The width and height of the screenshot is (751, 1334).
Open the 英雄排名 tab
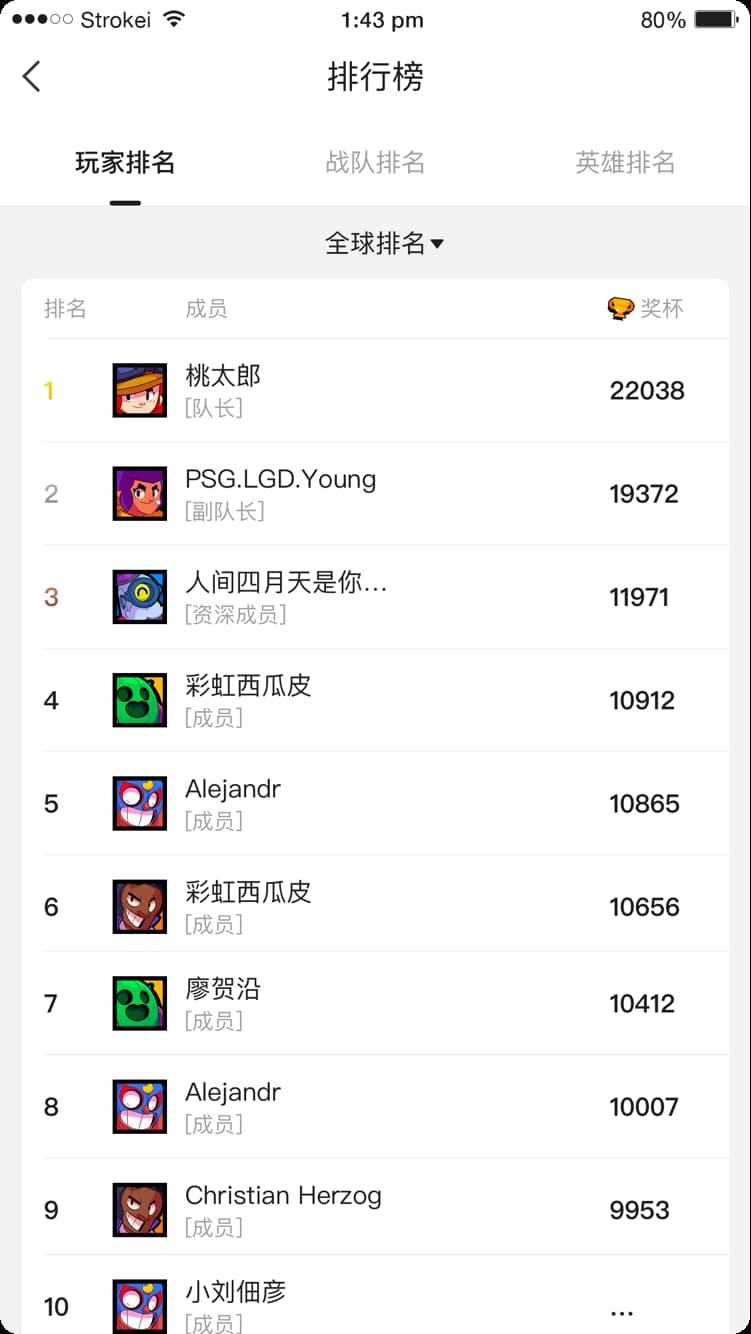tap(625, 163)
